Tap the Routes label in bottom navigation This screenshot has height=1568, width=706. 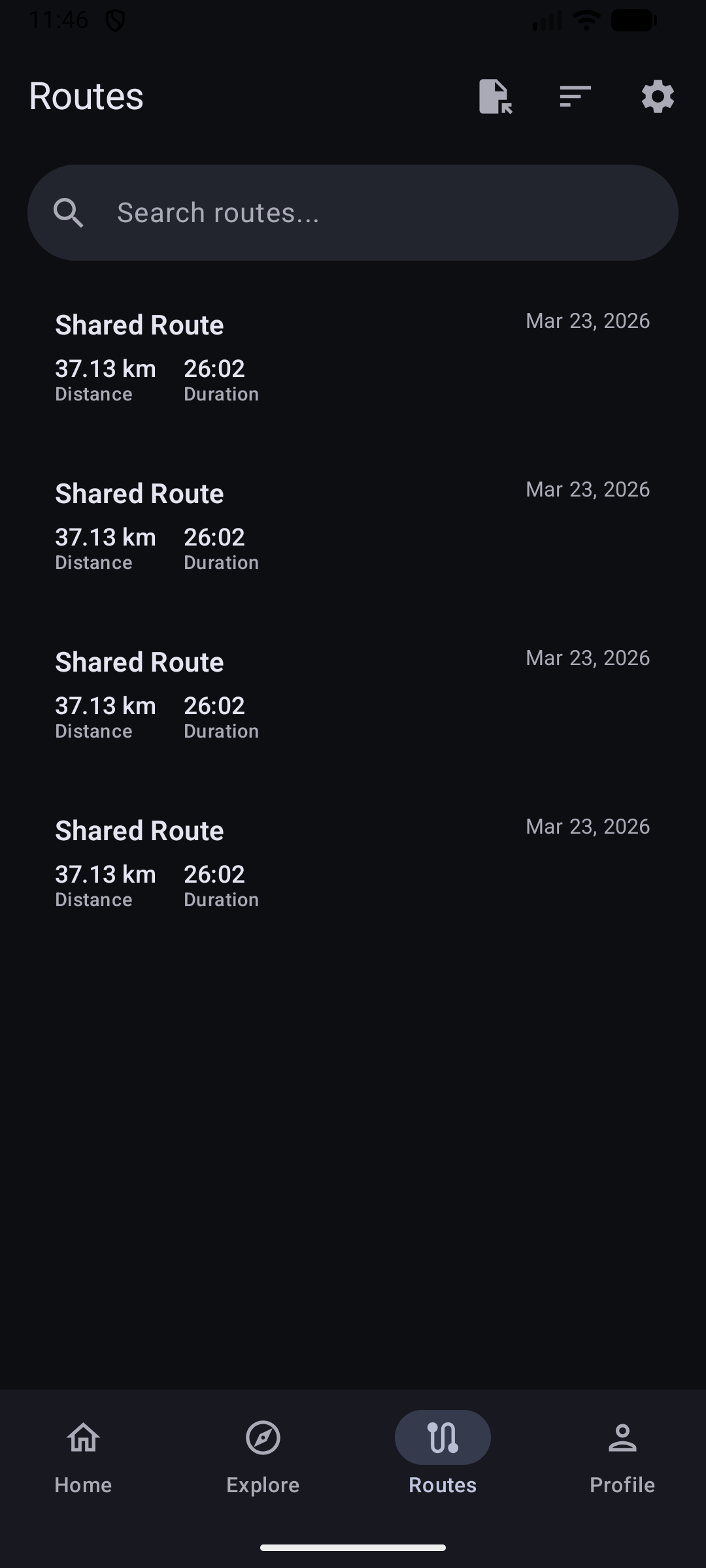click(441, 1484)
